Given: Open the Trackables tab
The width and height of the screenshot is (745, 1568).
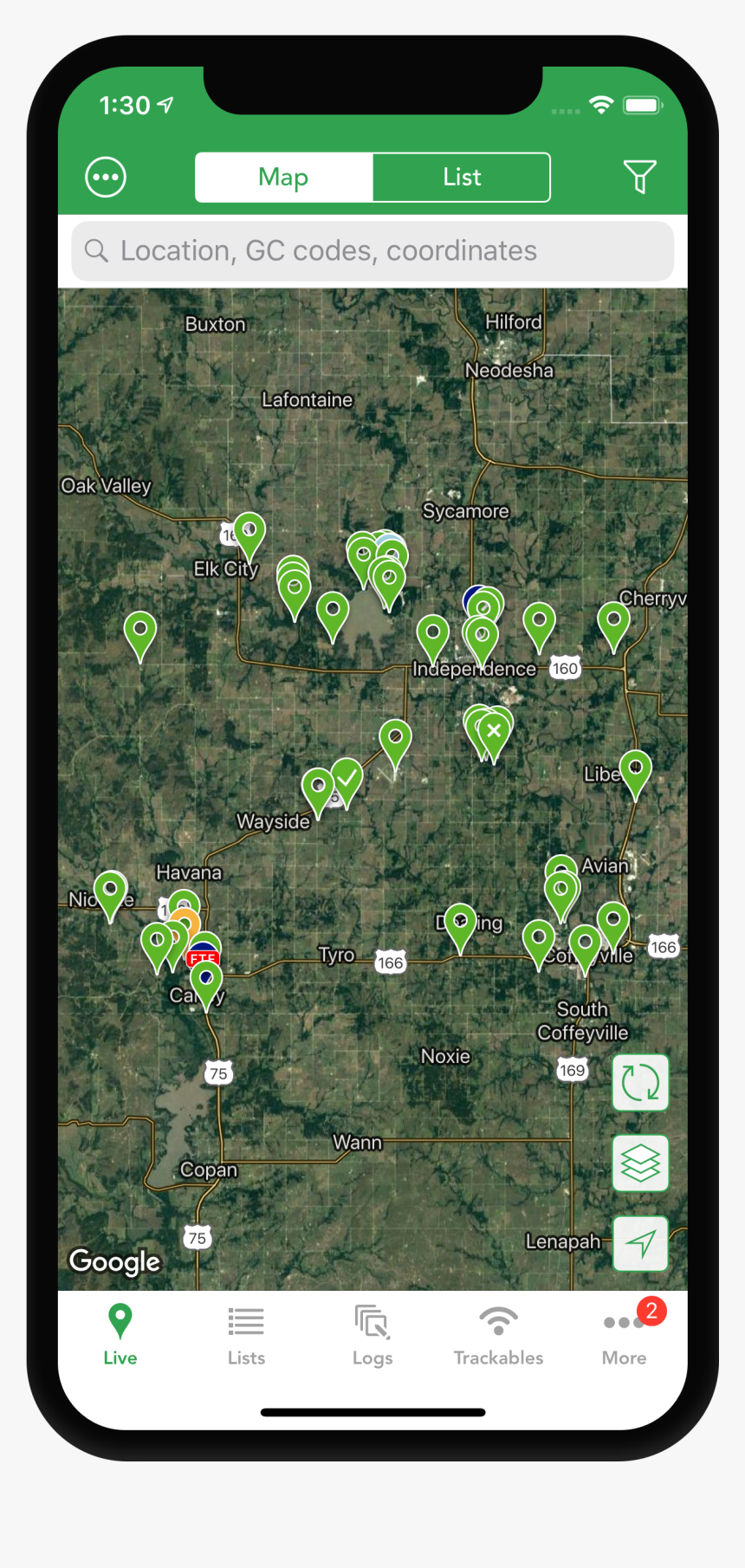Looking at the screenshot, I should 498,1335.
